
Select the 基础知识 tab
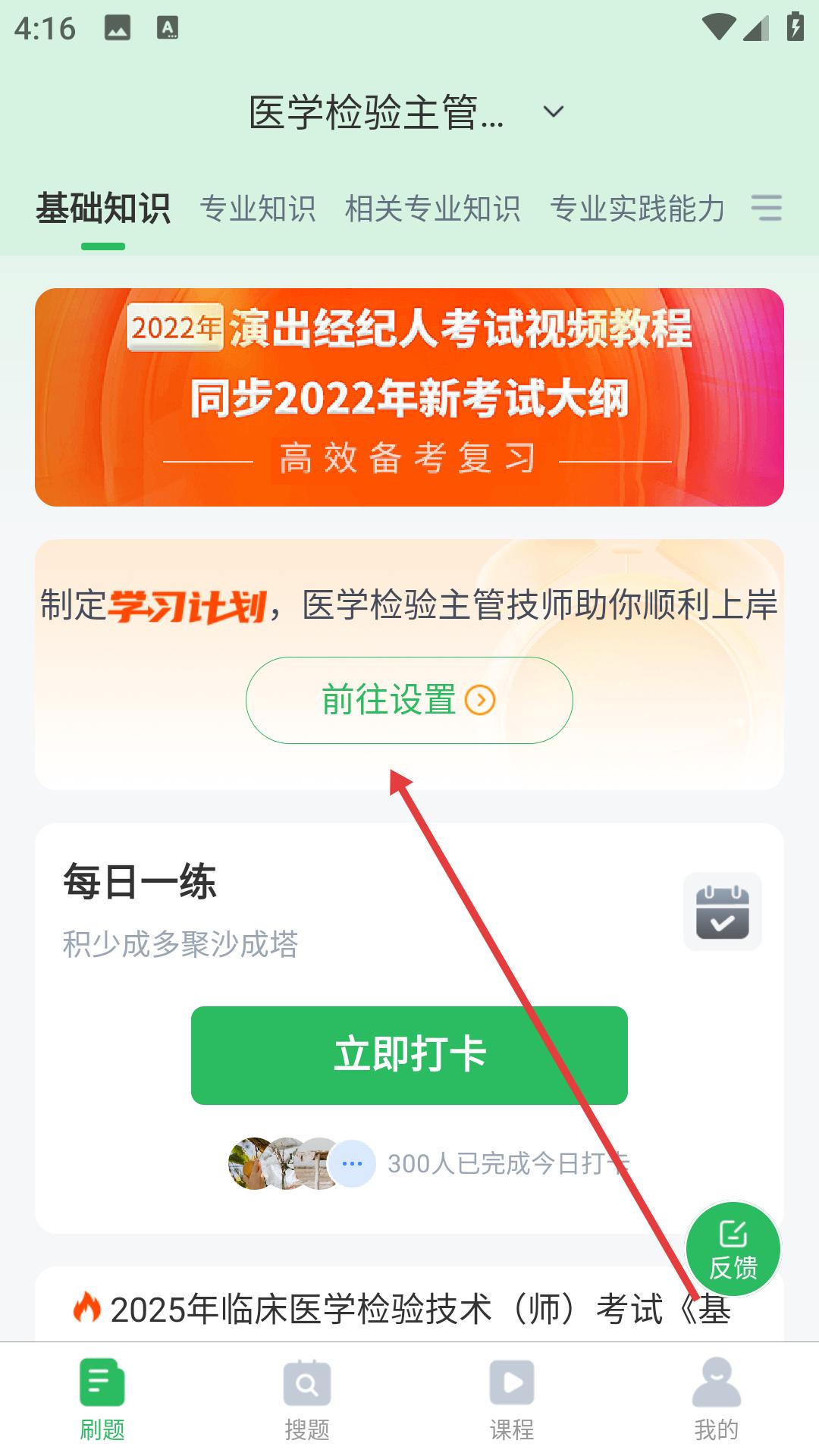(x=103, y=209)
